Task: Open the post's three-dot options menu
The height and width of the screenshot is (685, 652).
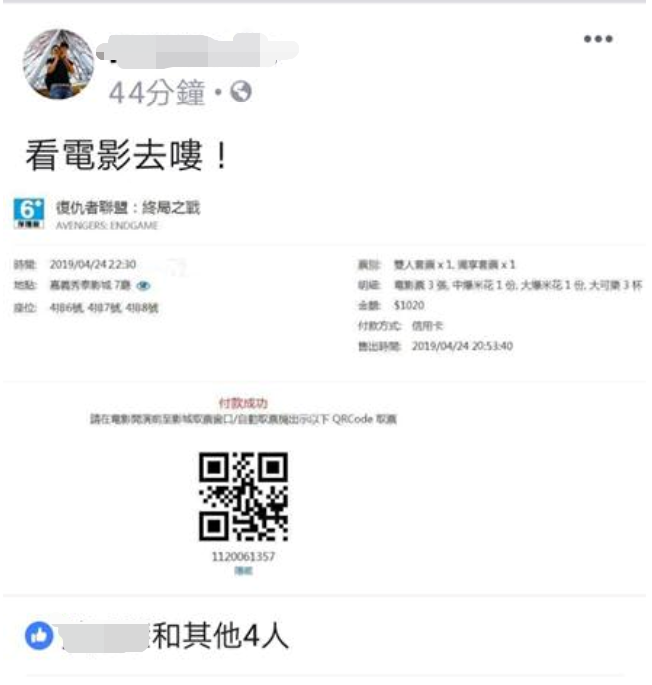Action: pyautogui.click(x=597, y=39)
